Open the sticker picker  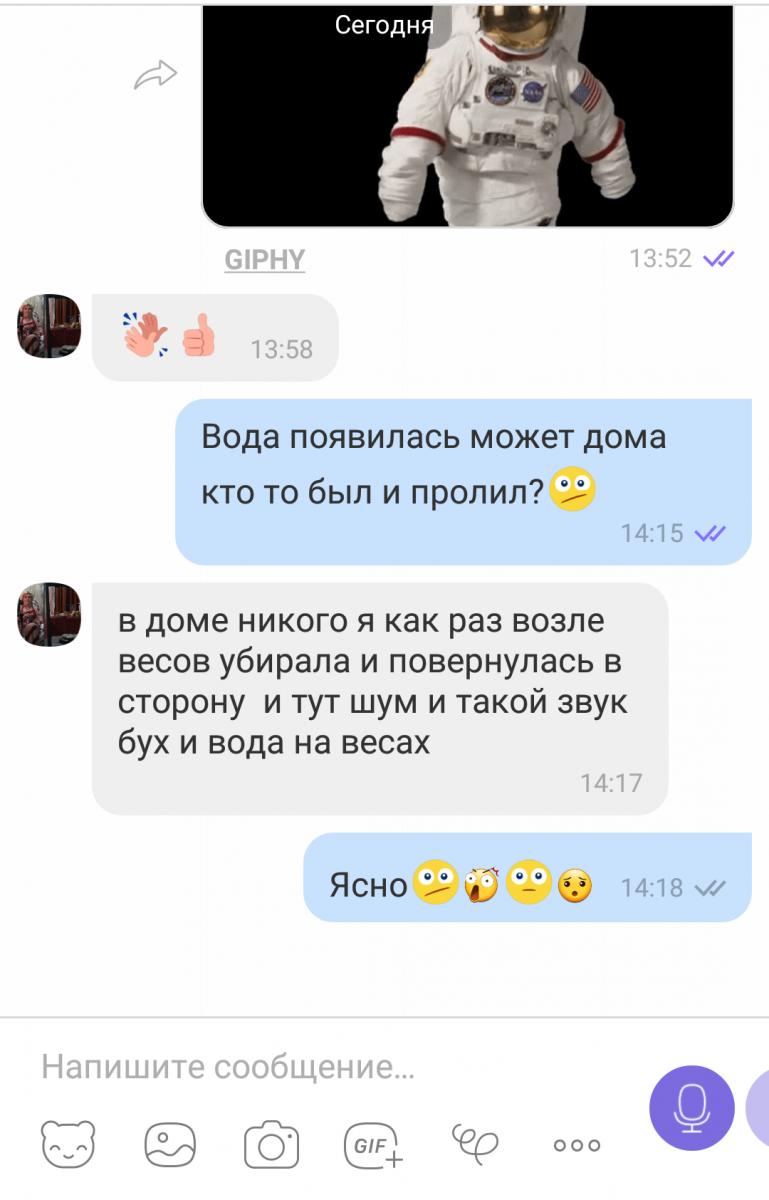coord(68,1144)
